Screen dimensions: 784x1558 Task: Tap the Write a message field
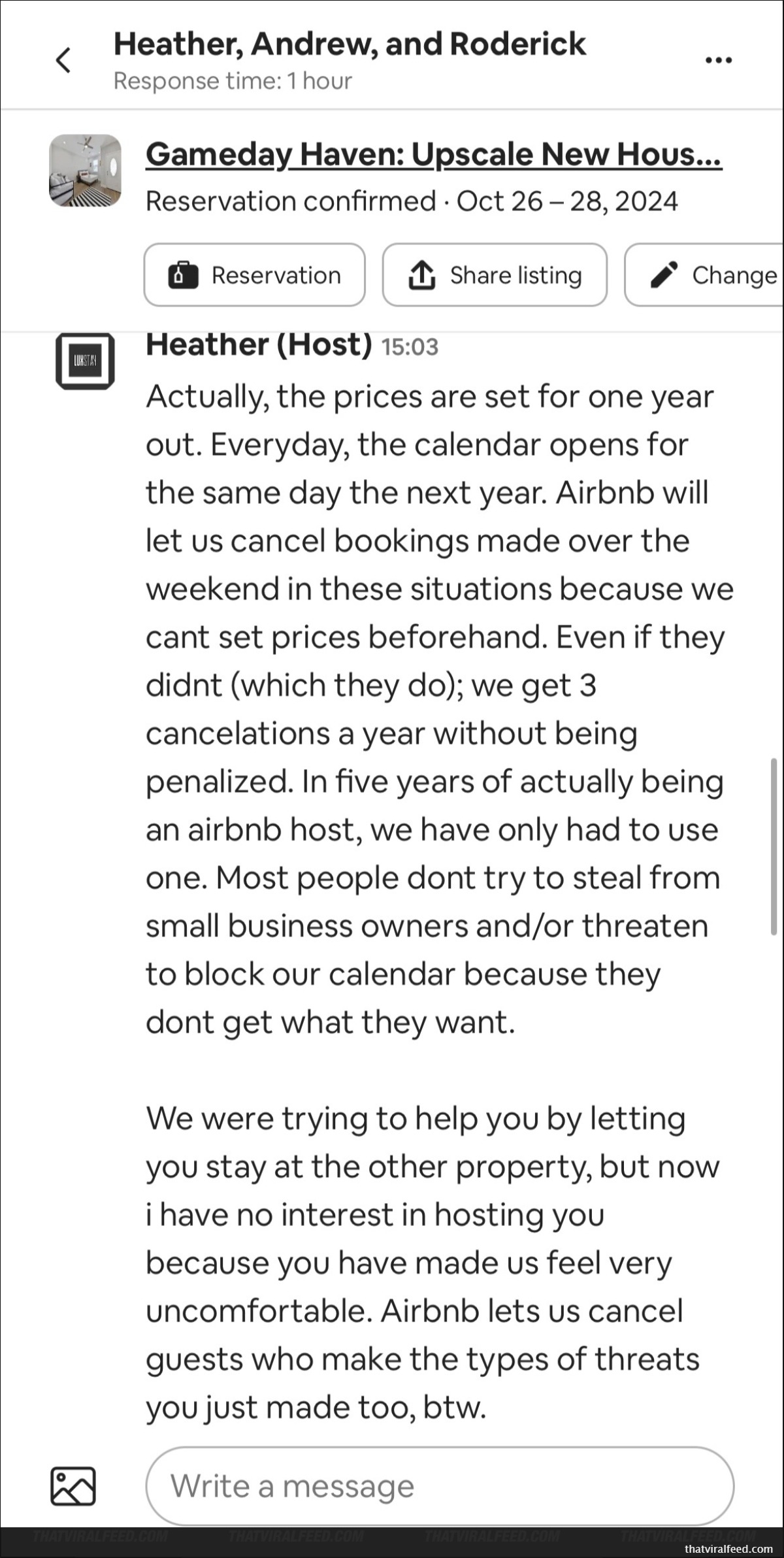[440, 1486]
